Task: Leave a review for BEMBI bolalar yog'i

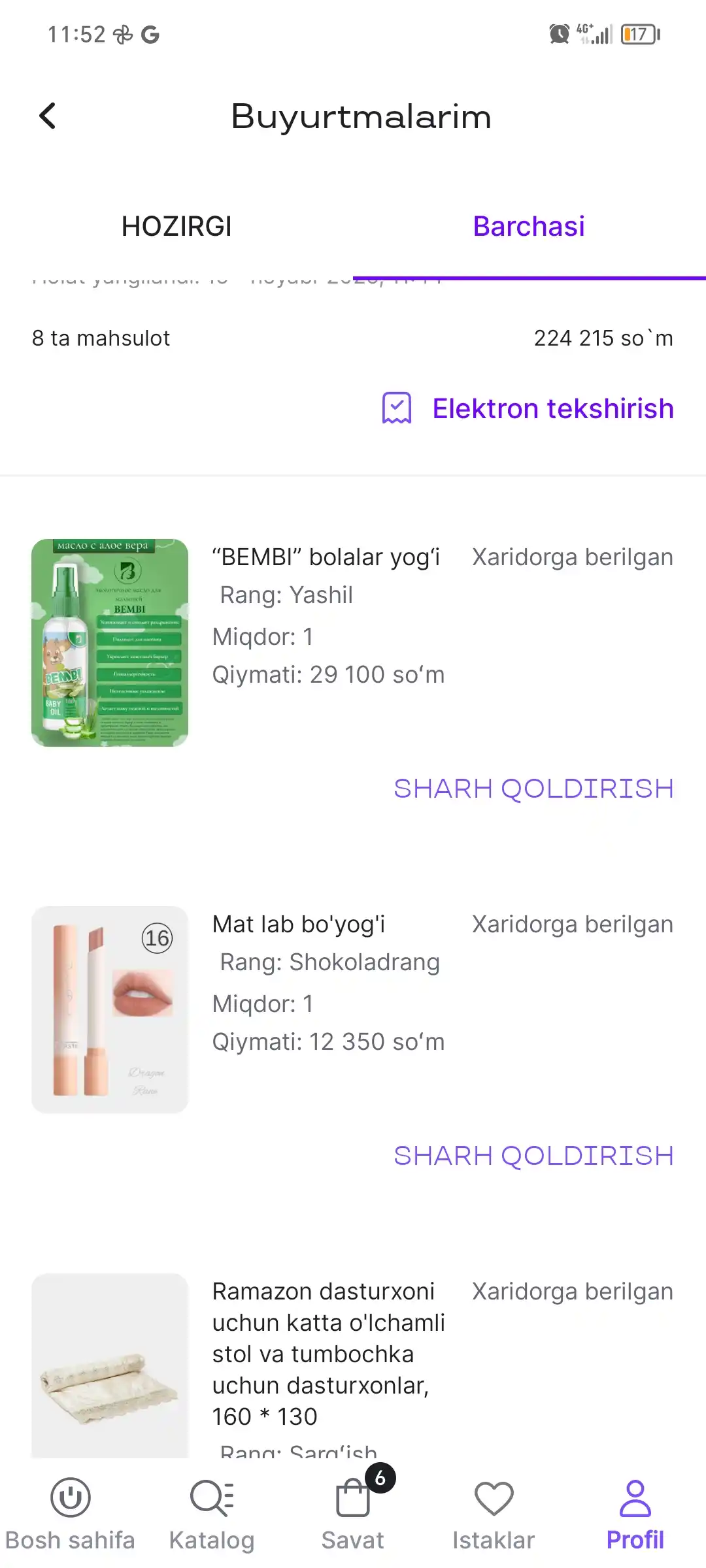Action: (x=533, y=789)
